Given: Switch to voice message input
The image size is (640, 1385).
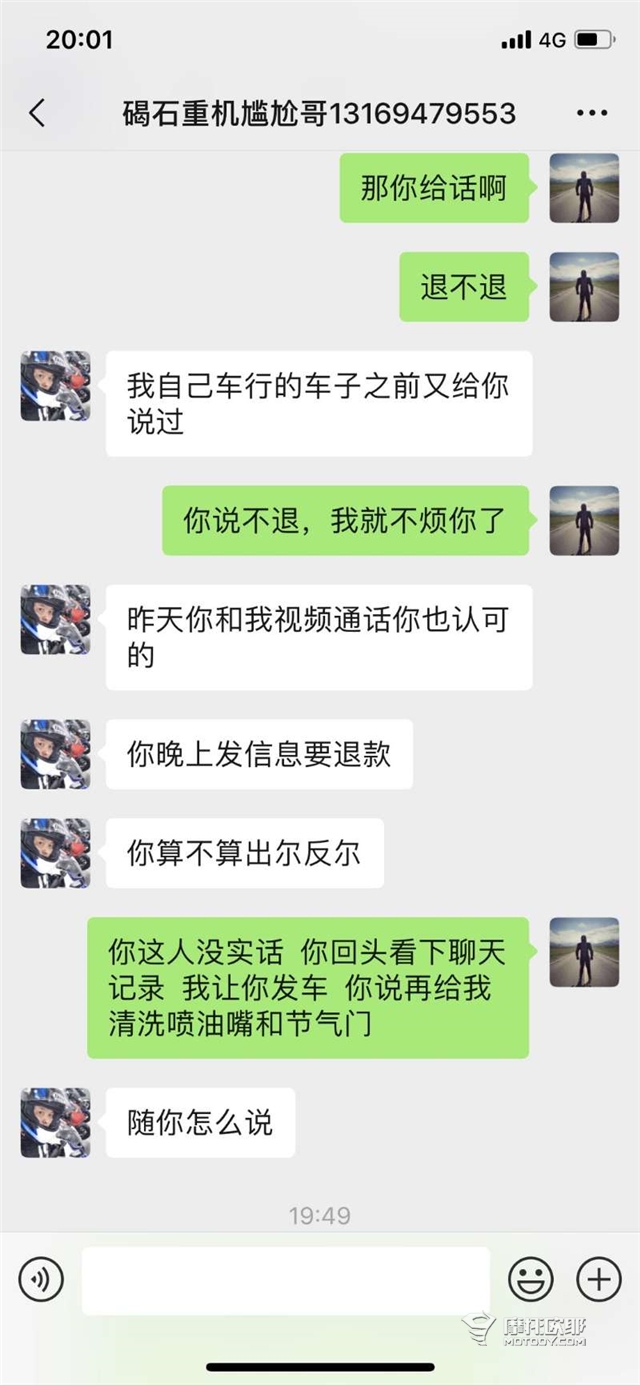Looking at the screenshot, I should click(41, 1278).
